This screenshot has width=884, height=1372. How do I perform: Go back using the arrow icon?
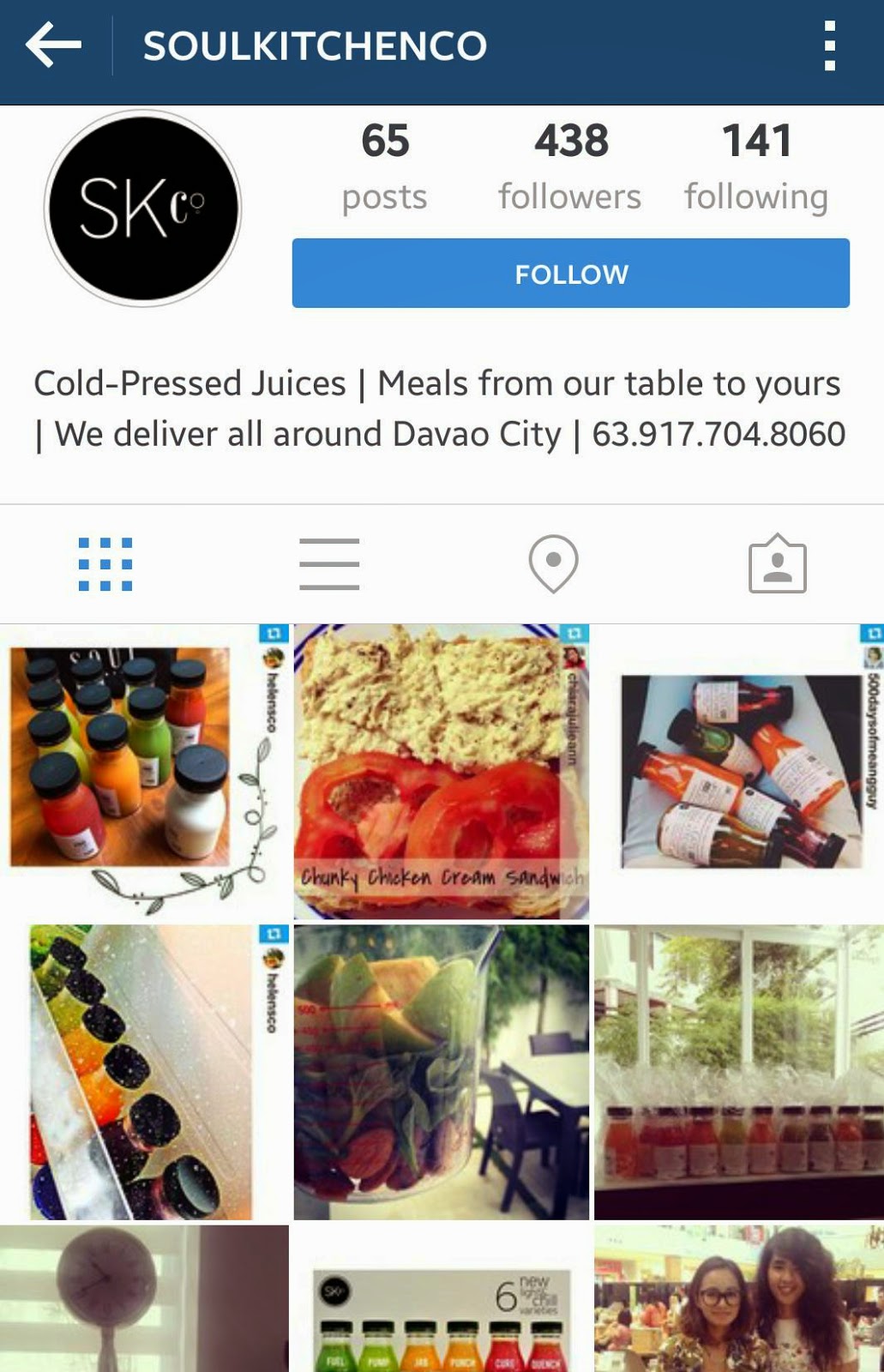53,45
